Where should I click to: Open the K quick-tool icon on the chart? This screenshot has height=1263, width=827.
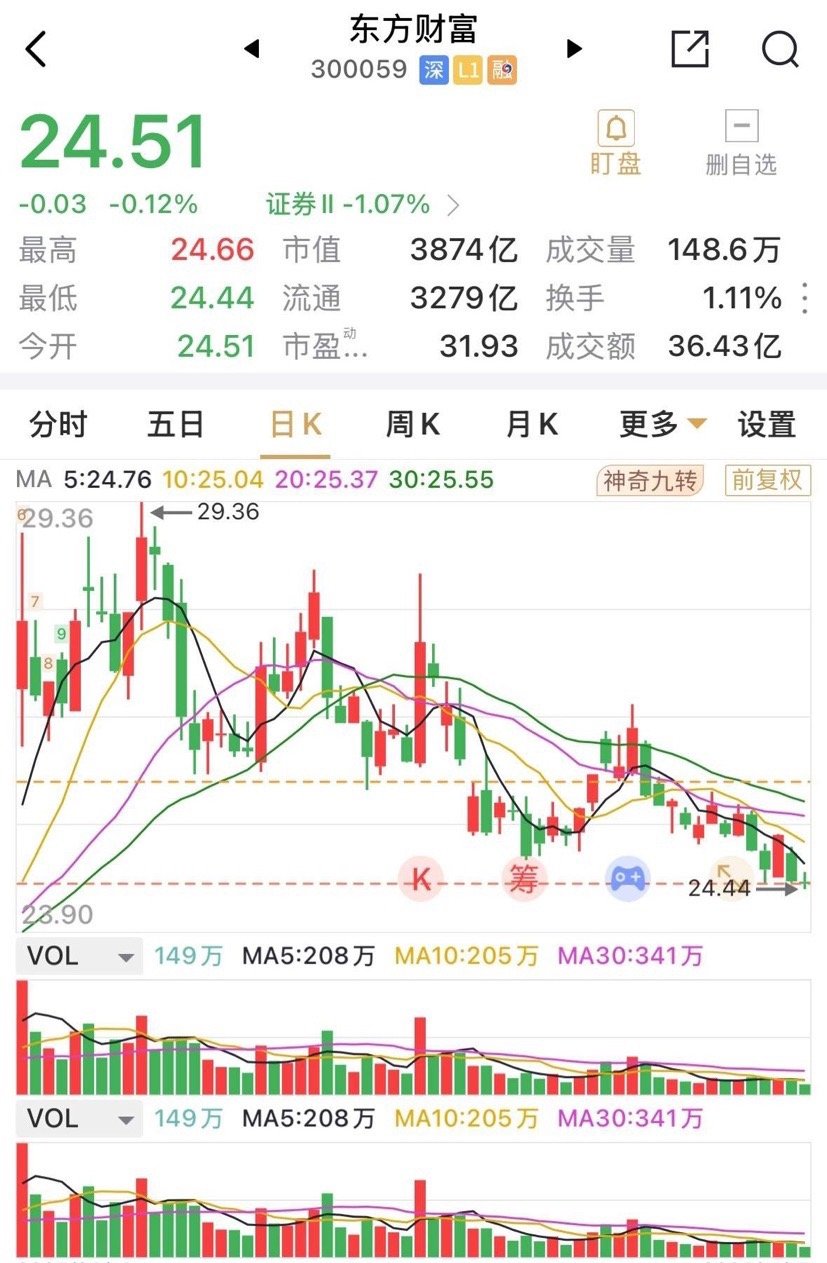420,881
